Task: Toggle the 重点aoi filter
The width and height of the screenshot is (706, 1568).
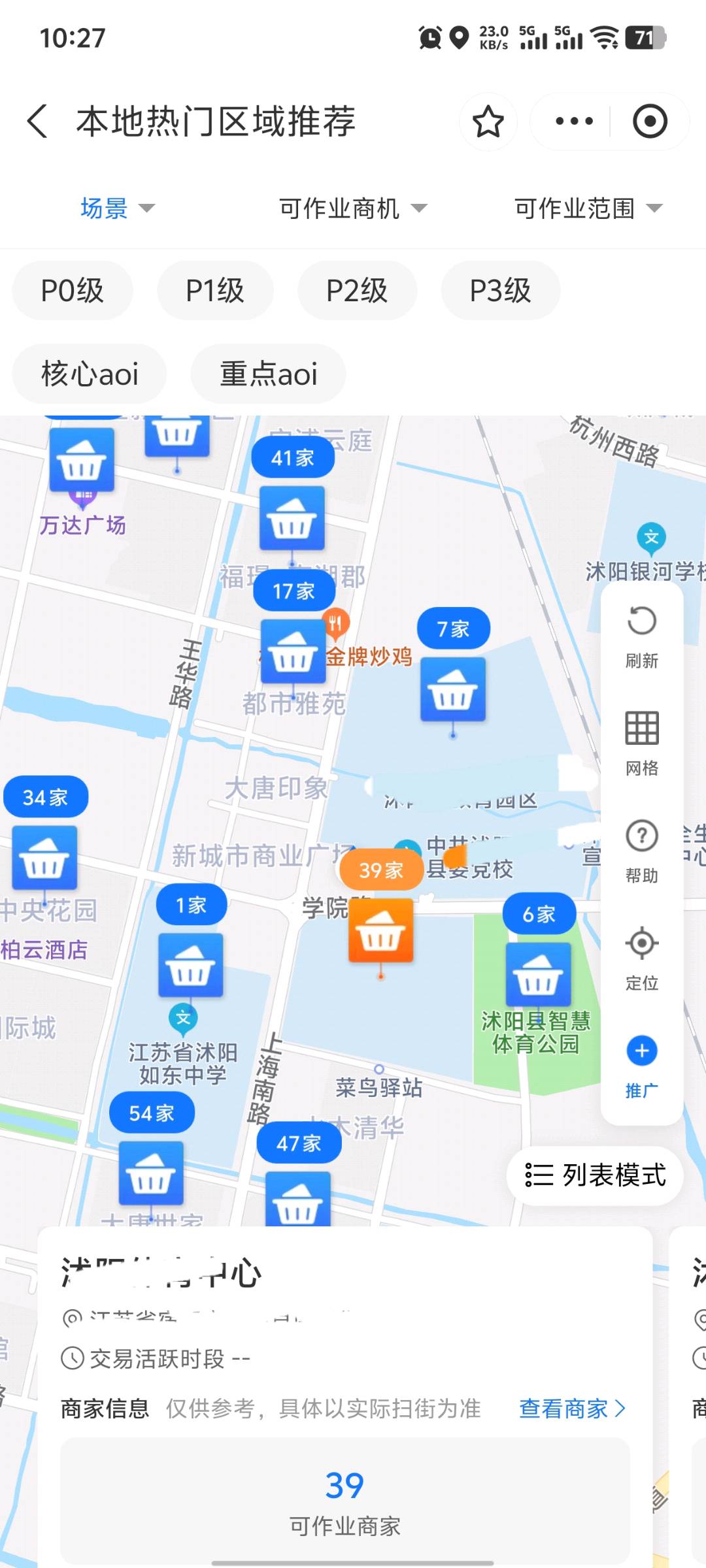Action: pos(269,373)
